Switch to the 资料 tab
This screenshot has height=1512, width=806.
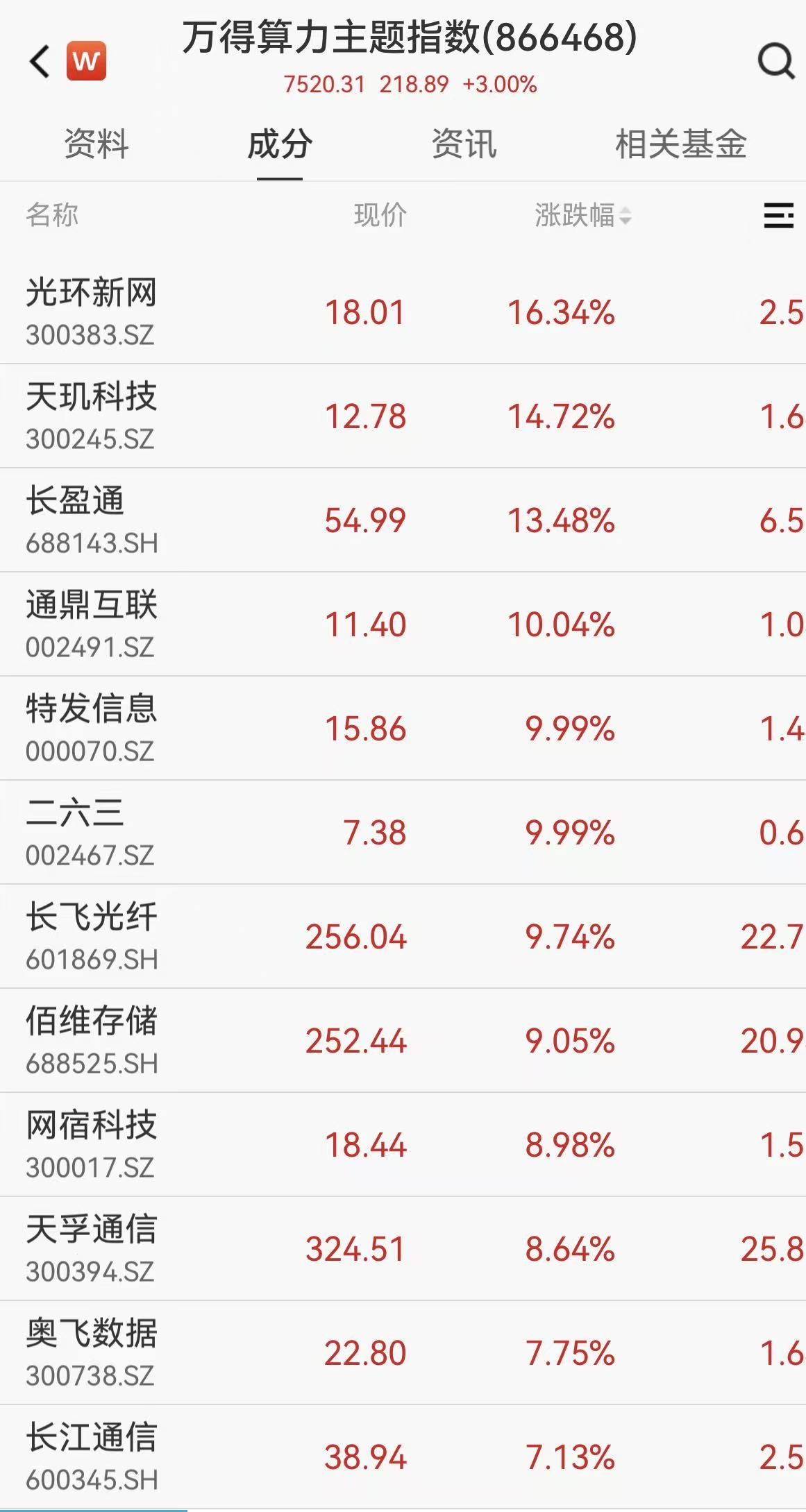click(x=96, y=145)
